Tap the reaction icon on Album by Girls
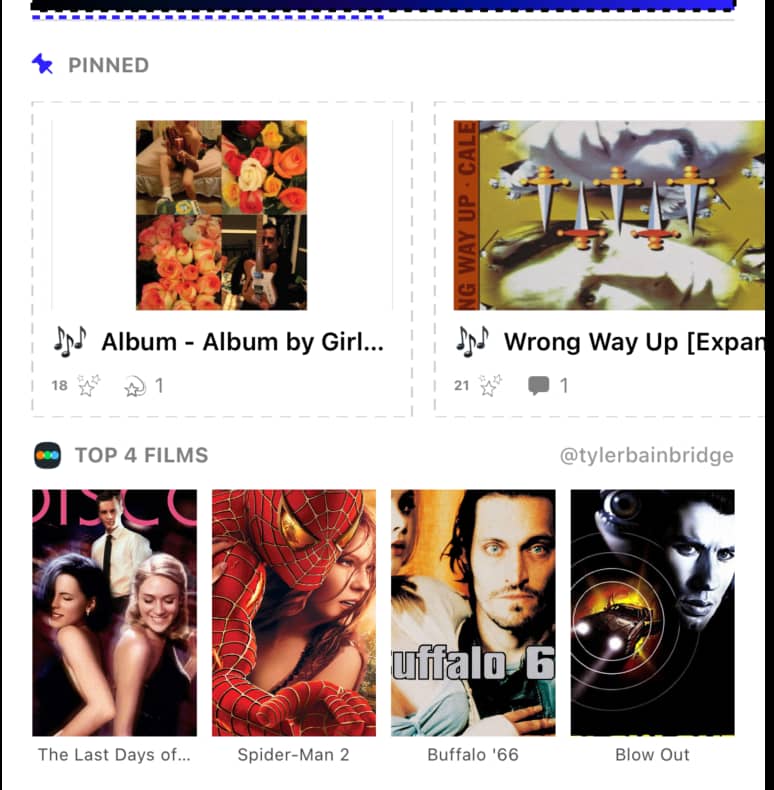Viewport: 774px width, 790px height. [135, 387]
